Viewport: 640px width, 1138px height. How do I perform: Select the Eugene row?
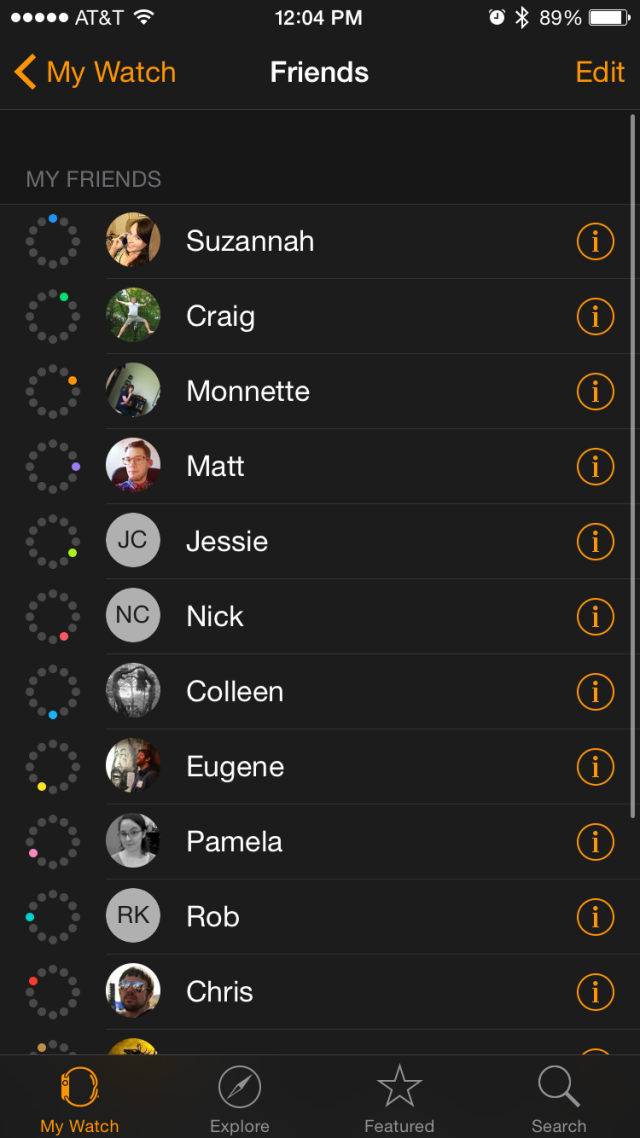235,767
